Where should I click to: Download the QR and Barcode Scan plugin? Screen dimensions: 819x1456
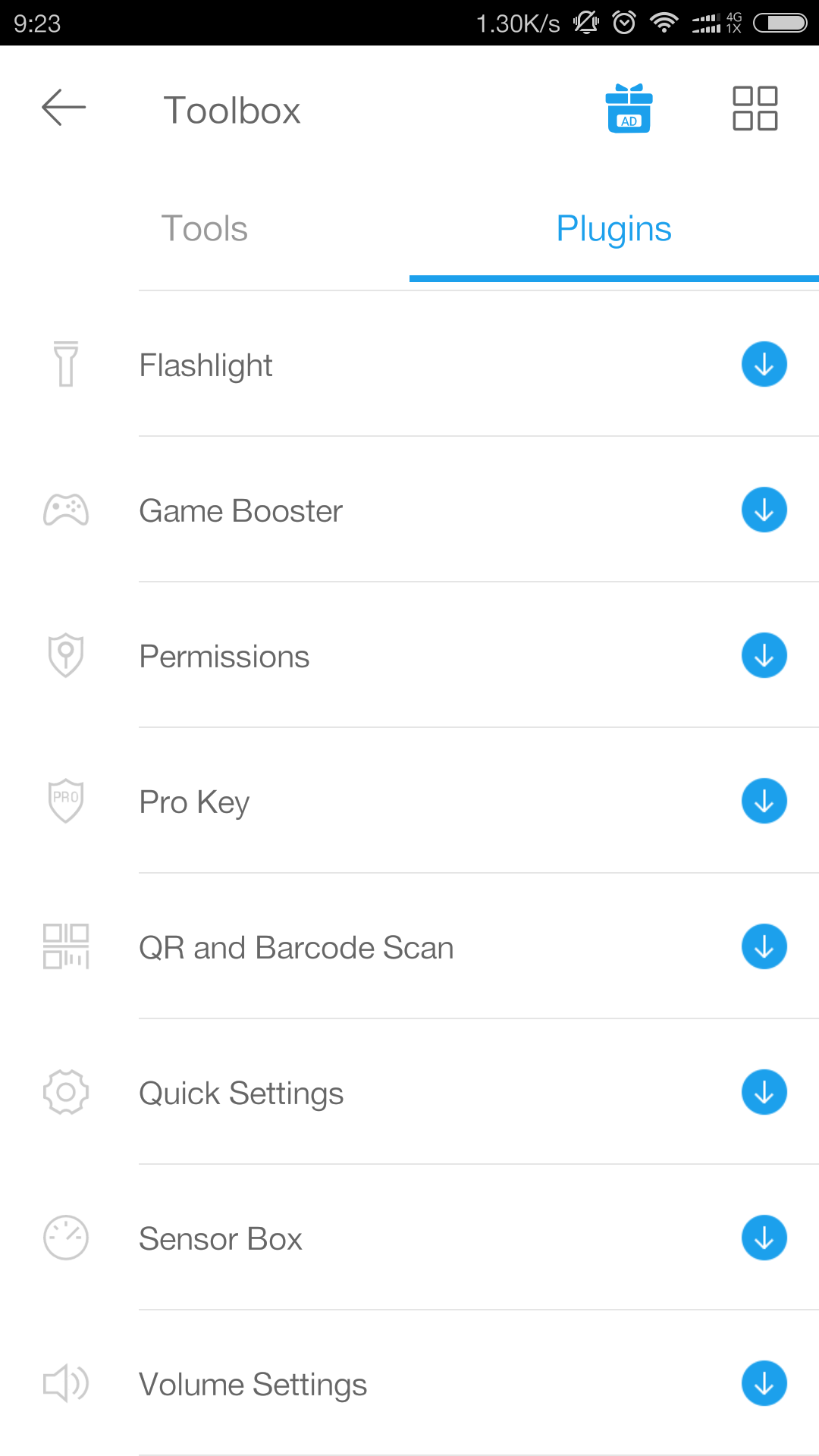click(764, 947)
